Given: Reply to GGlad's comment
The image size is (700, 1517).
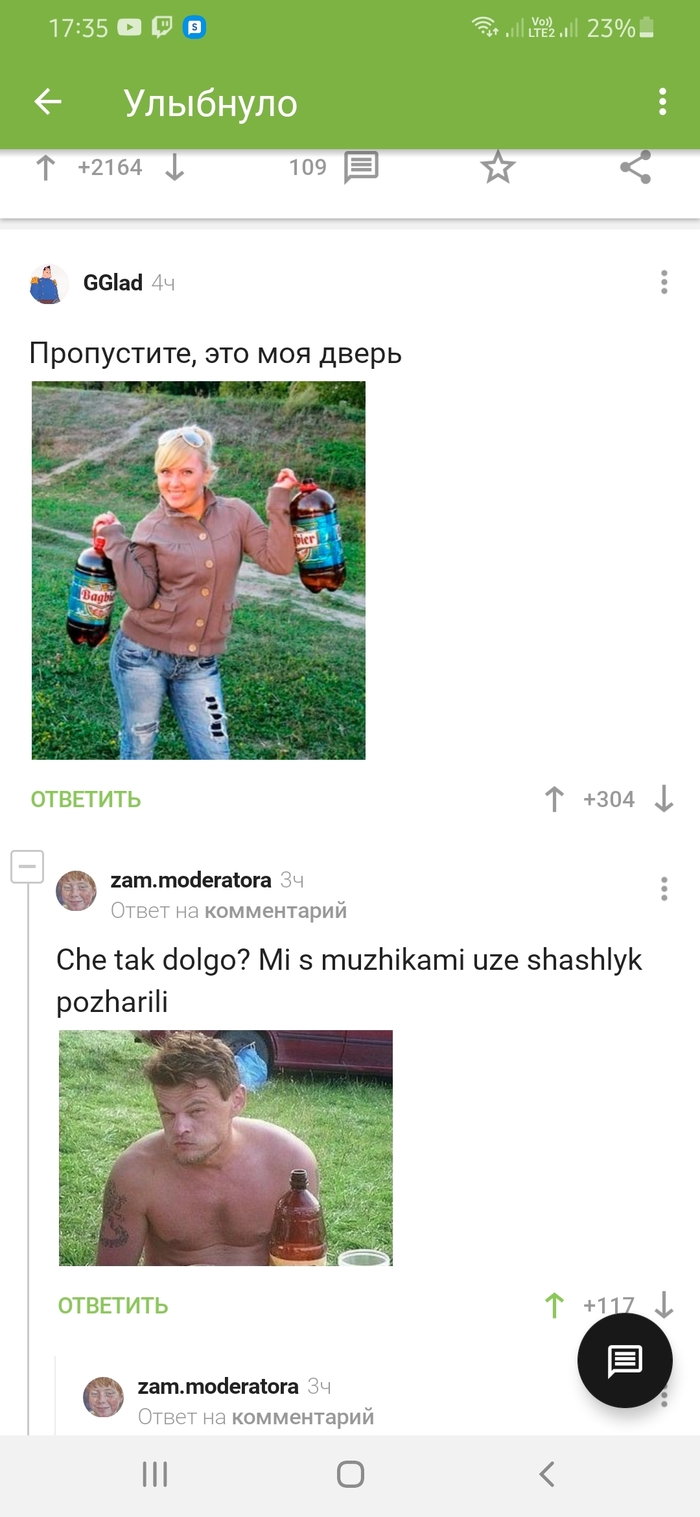Looking at the screenshot, I should click(x=86, y=799).
